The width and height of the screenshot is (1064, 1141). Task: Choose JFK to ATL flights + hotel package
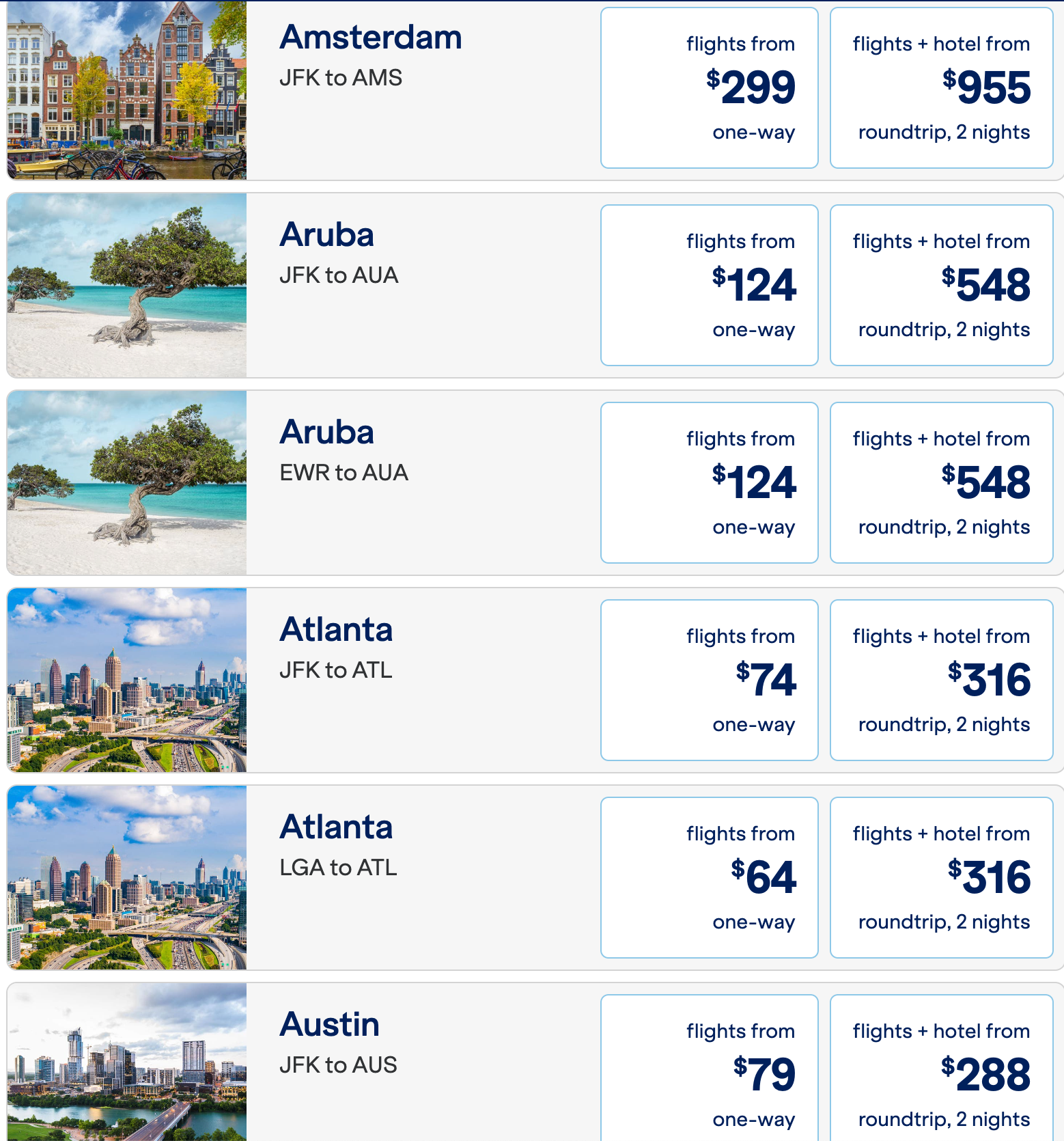click(941, 680)
